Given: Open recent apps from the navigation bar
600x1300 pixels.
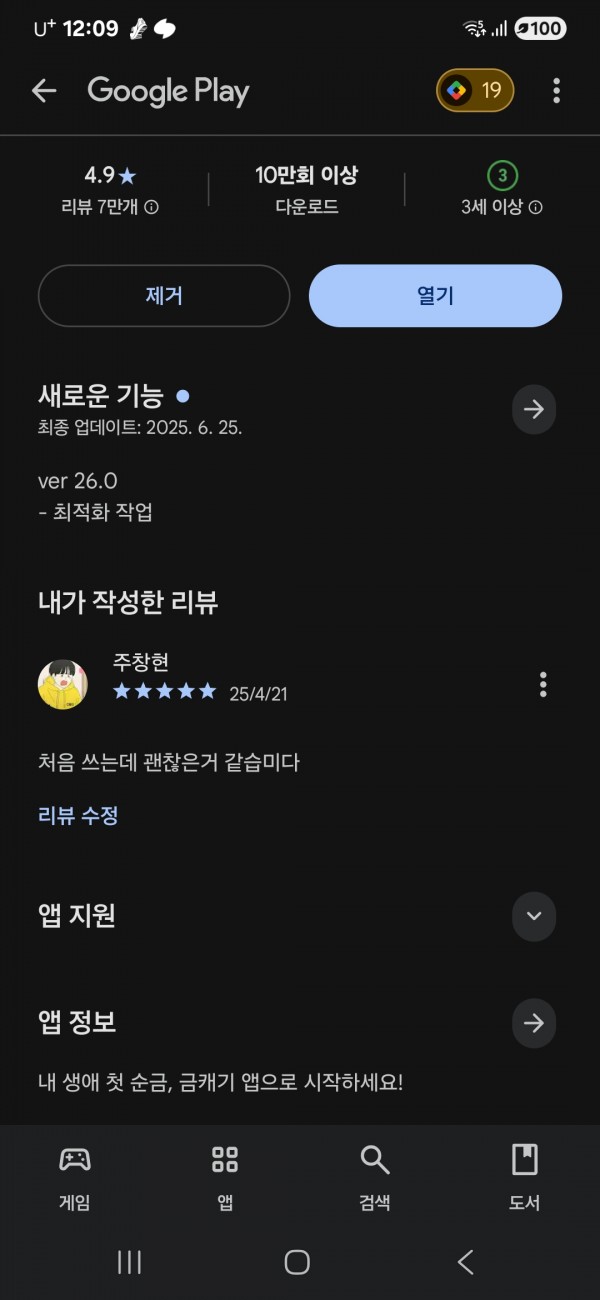Looking at the screenshot, I should click(129, 1262).
